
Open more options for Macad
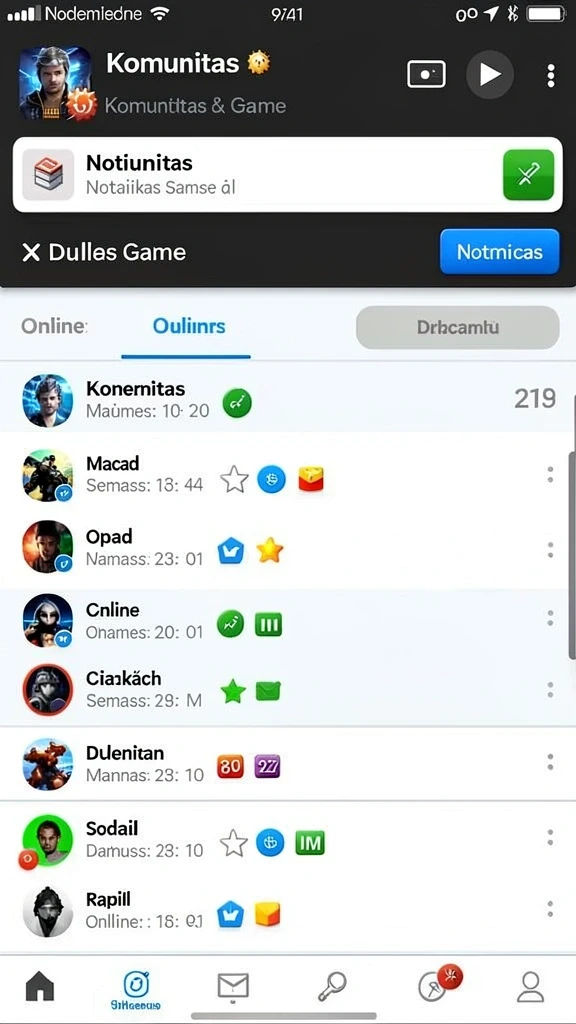[x=551, y=475]
